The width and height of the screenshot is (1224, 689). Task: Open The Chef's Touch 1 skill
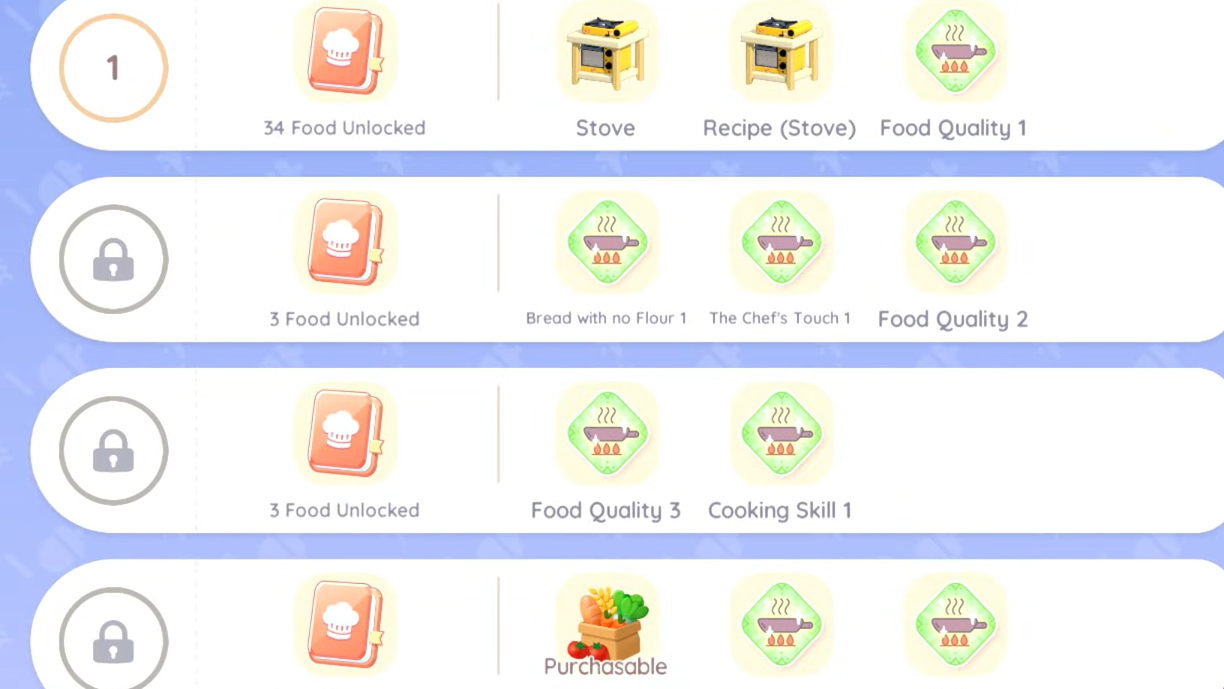point(780,243)
